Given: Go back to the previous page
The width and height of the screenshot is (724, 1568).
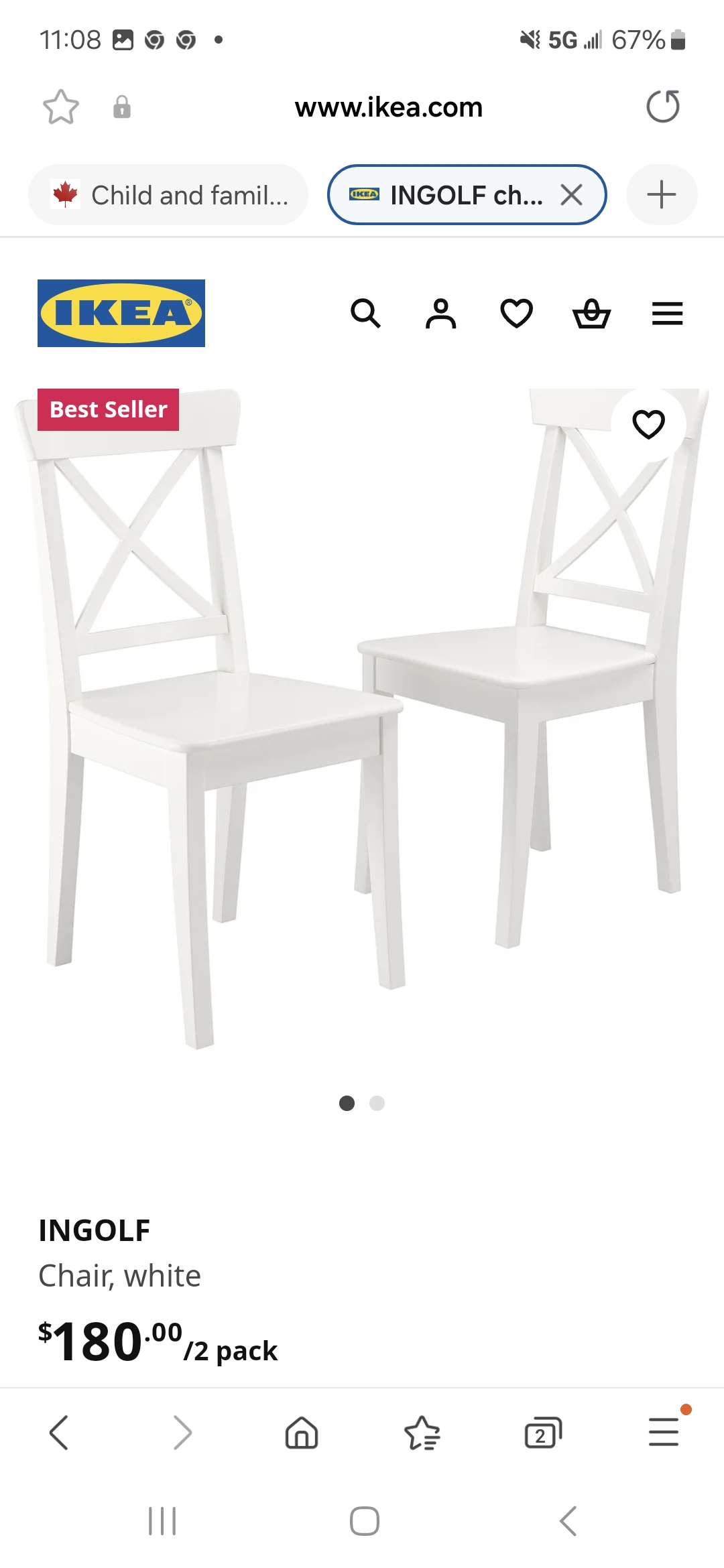Looking at the screenshot, I should tap(60, 1433).
